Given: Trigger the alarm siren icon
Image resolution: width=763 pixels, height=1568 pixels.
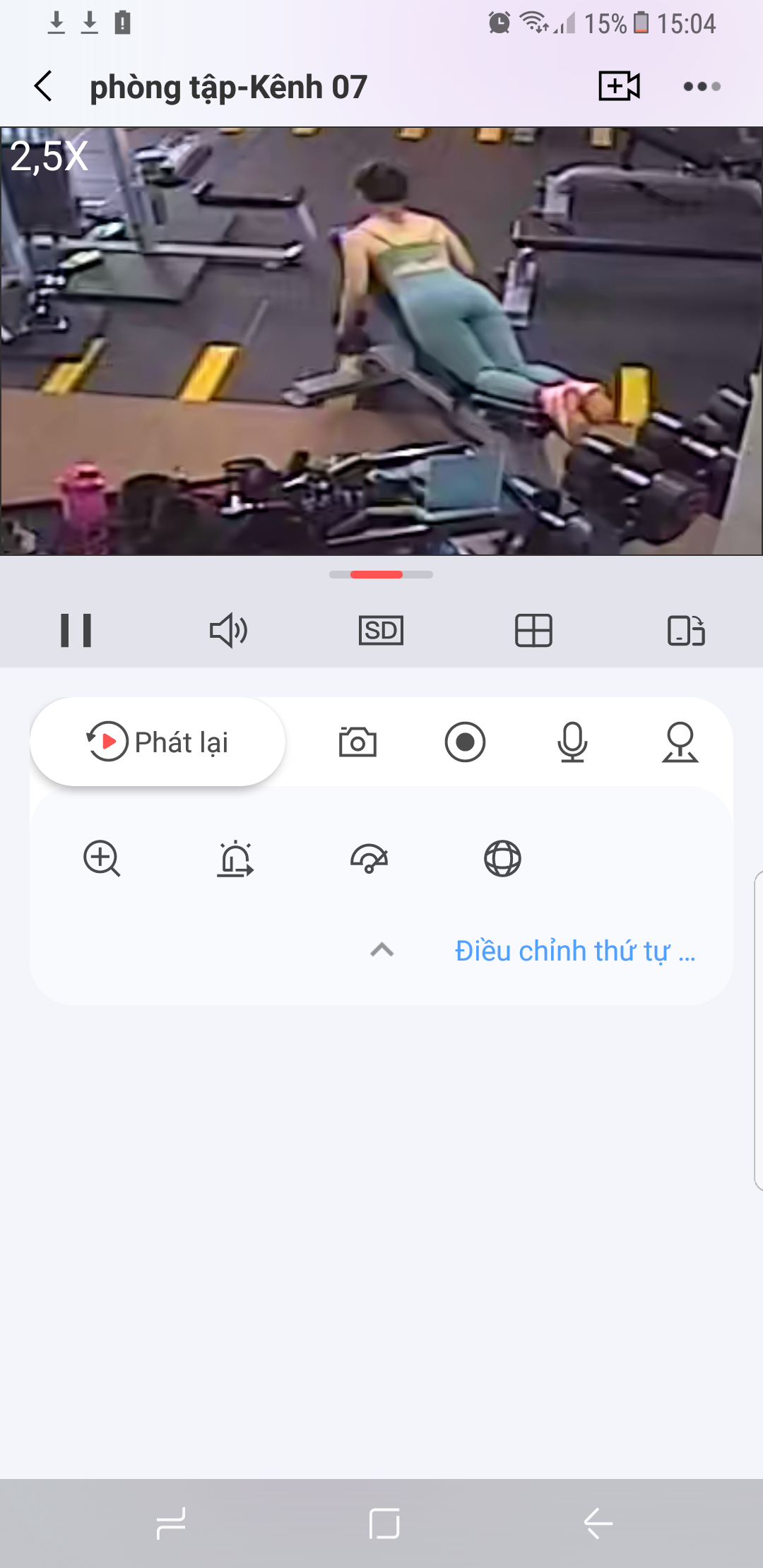Looking at the screenshot, I should tap(235, 859).
